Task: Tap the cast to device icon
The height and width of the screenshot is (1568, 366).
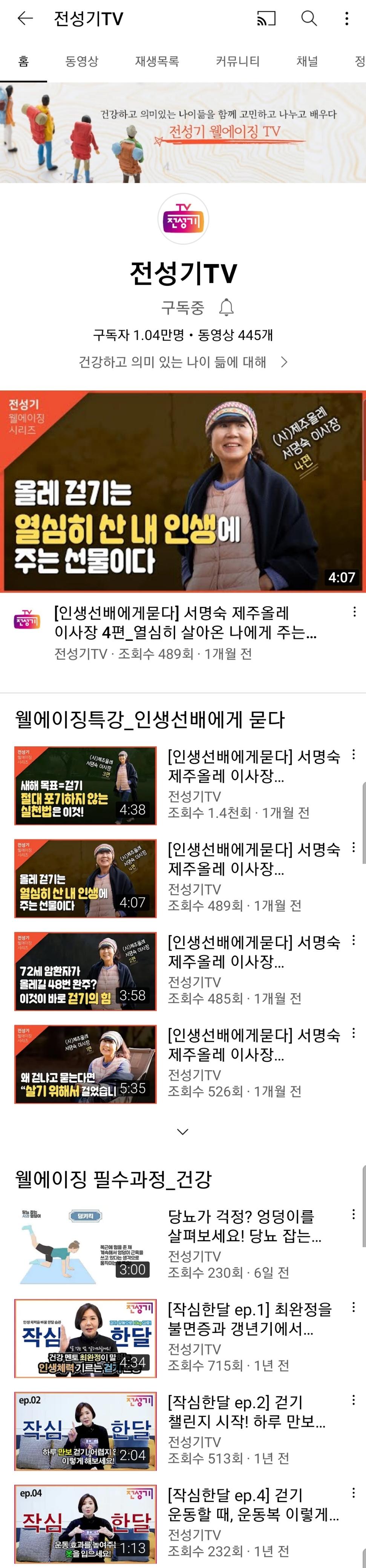Action: click(x=266, y=19)
